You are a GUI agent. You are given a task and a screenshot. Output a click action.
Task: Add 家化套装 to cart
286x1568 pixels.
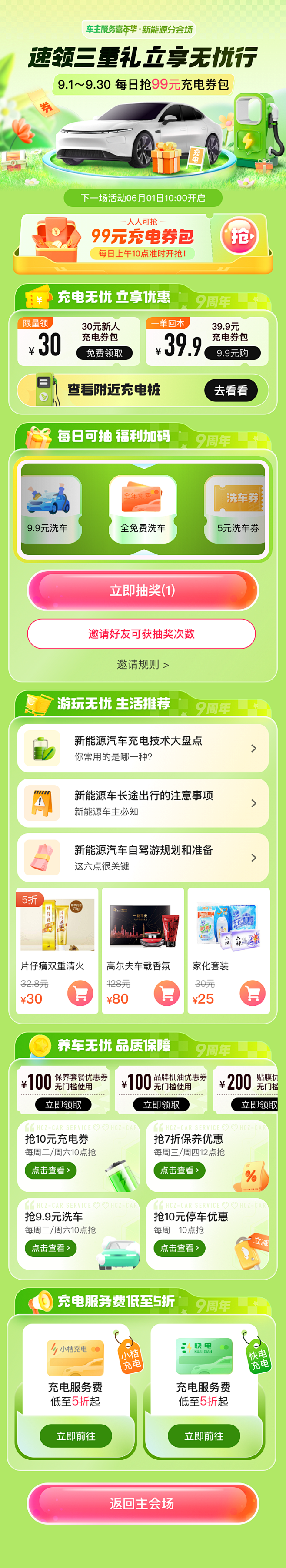(253, 993)
